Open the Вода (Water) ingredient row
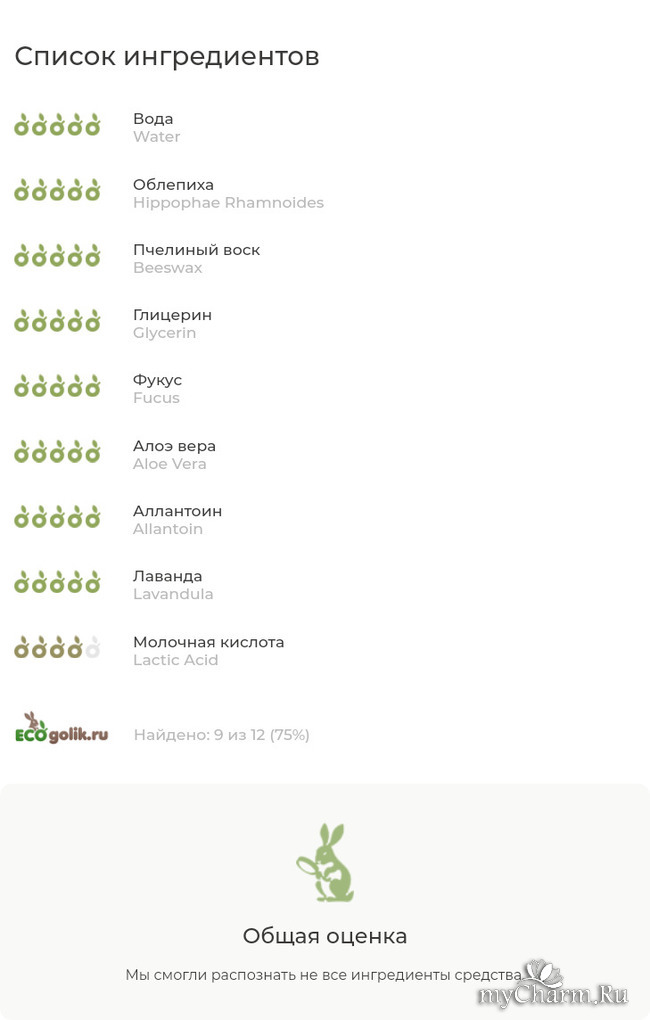 (153, 119)
